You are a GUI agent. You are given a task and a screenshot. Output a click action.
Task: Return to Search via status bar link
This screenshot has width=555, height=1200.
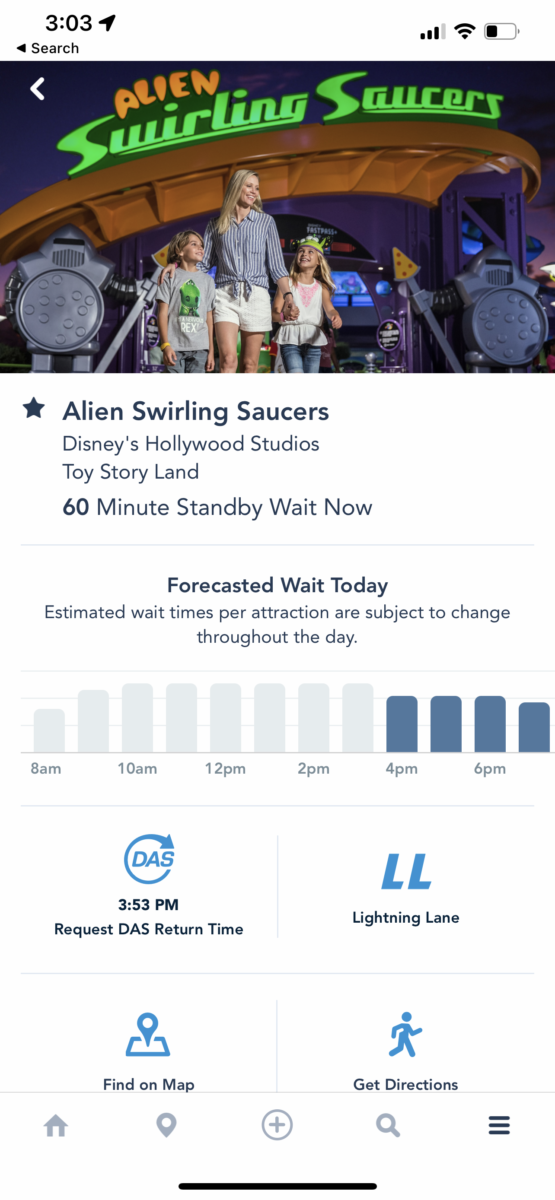point(48,48)
